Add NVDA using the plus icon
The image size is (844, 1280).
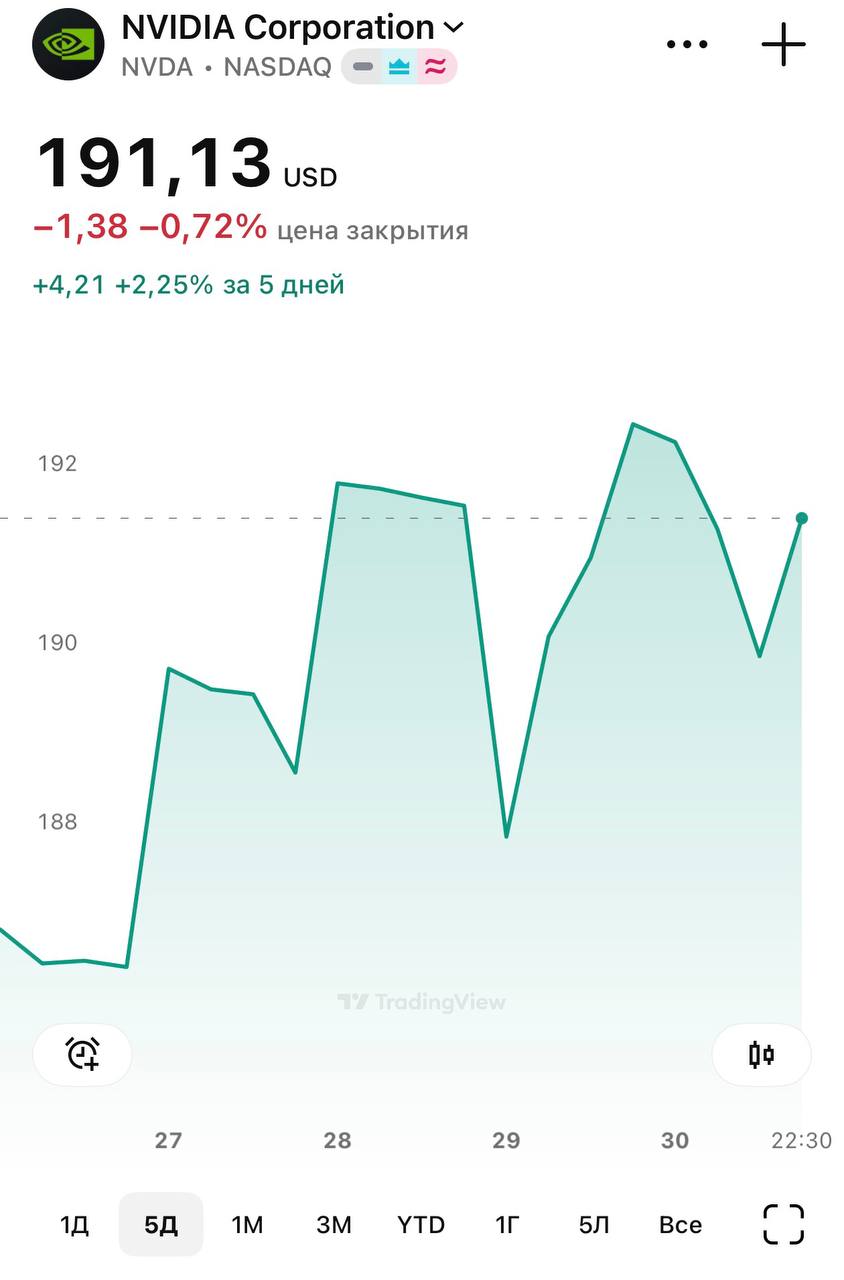point(783,44)
